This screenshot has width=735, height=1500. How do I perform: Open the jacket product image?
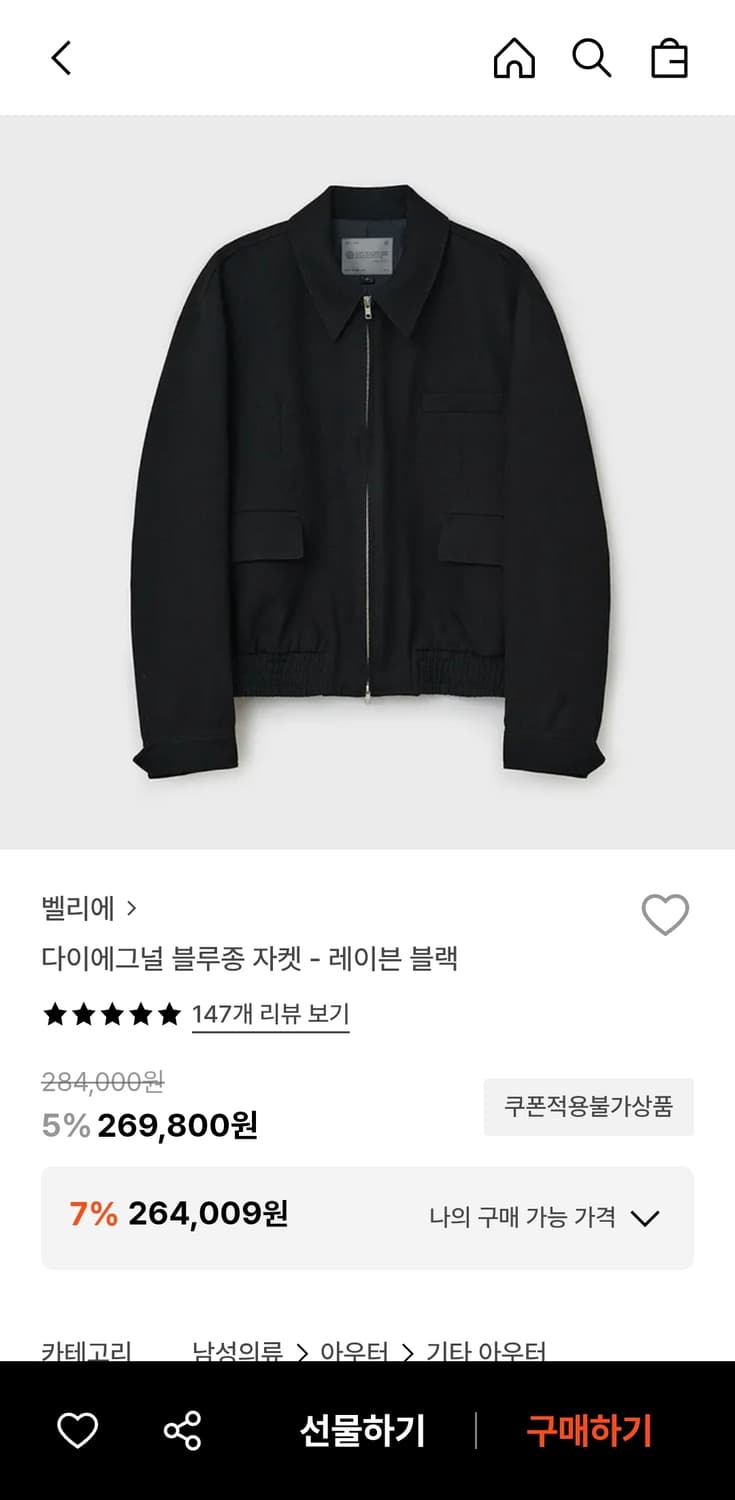[x=367, y=482]
